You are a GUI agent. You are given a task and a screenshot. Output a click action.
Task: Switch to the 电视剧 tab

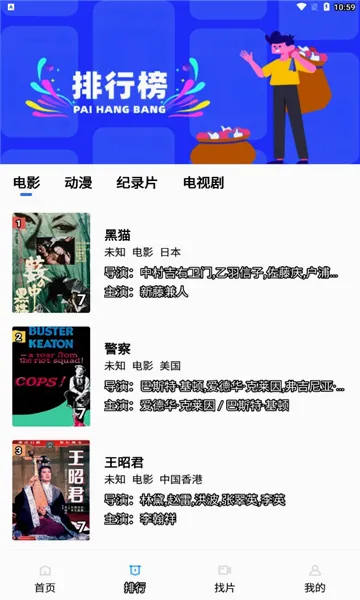[204, 183]
